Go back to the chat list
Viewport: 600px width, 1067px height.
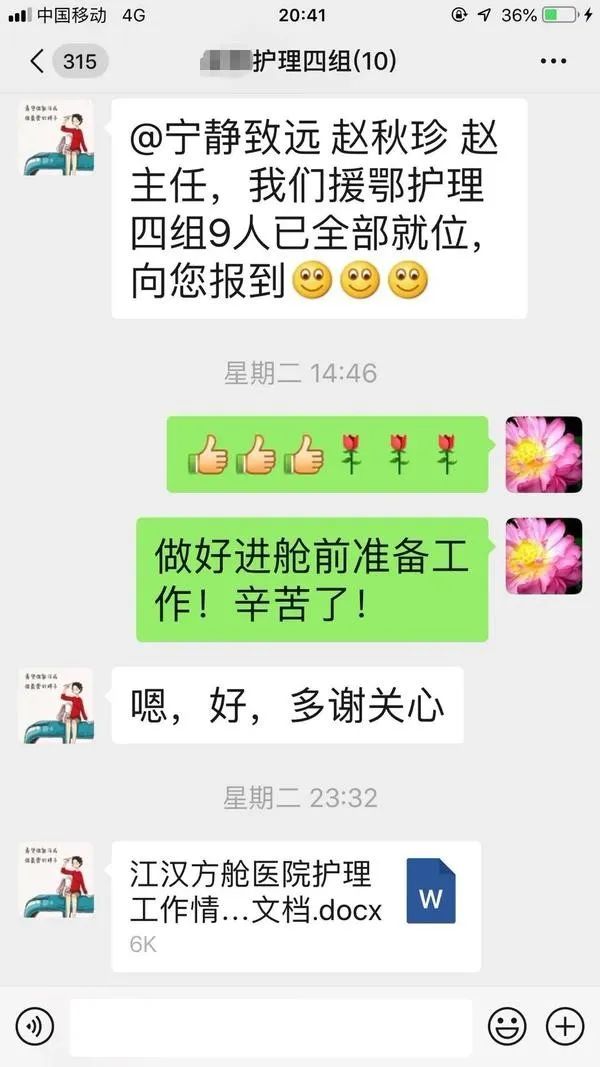tap(38, 61)
